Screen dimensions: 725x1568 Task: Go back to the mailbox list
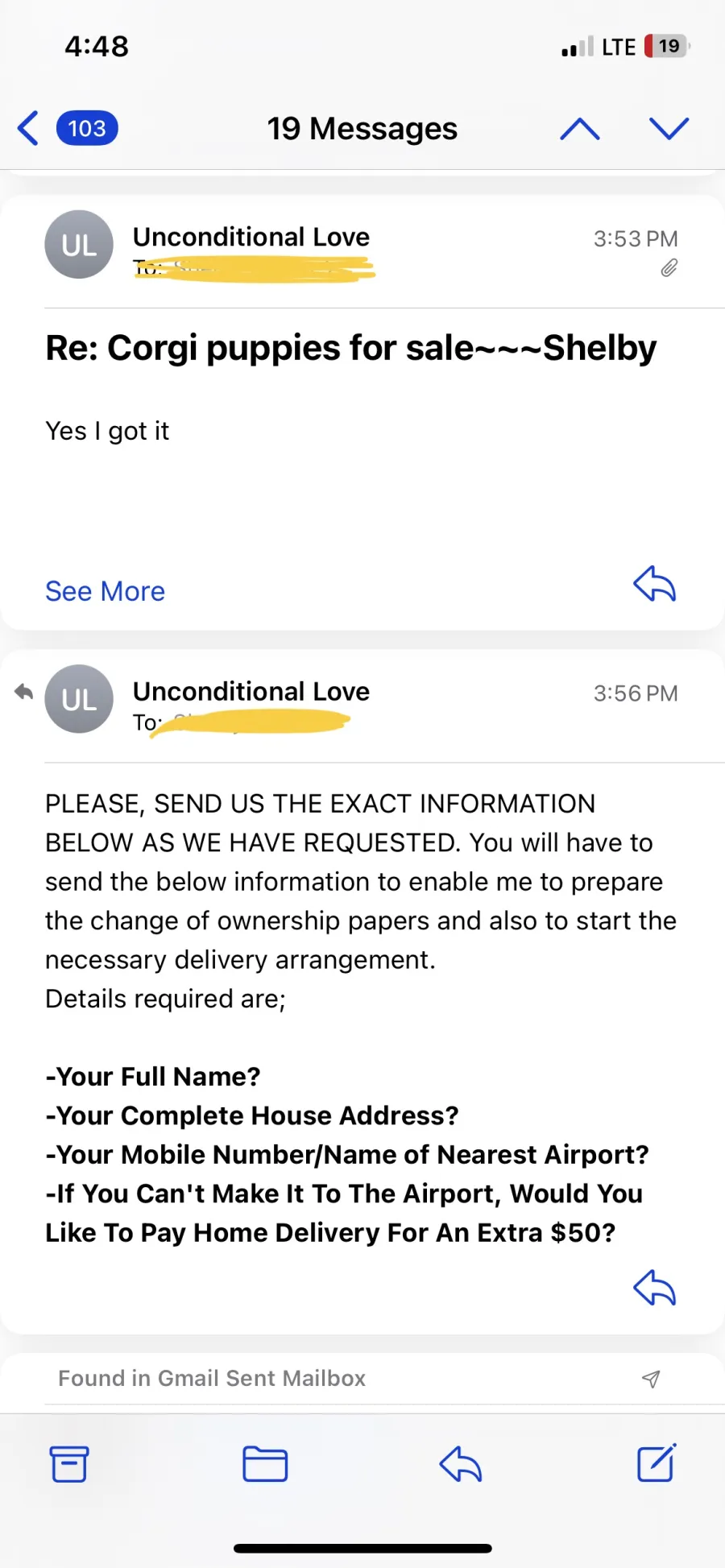67,128
